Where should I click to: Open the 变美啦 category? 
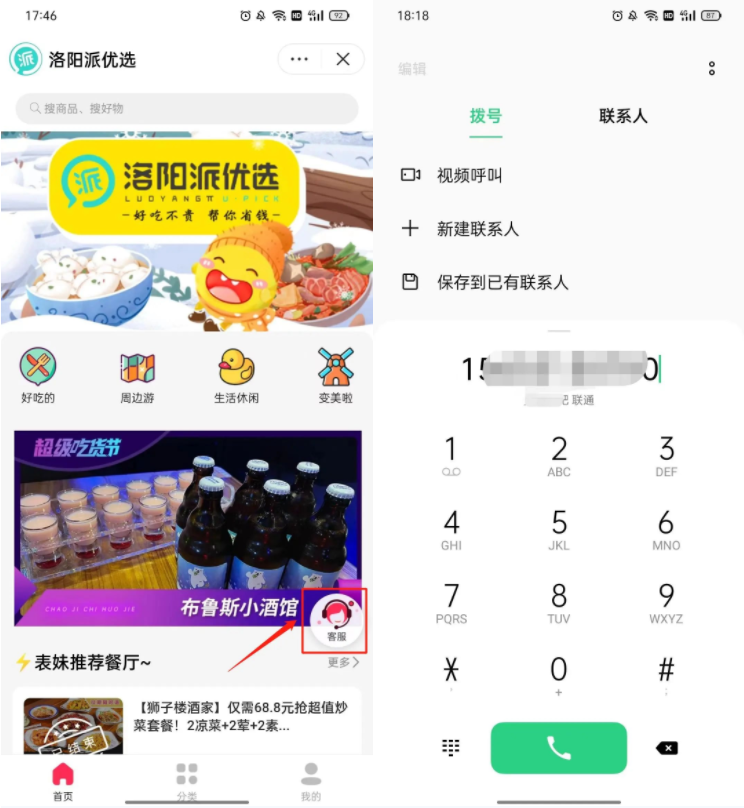(x=336, y=375)
